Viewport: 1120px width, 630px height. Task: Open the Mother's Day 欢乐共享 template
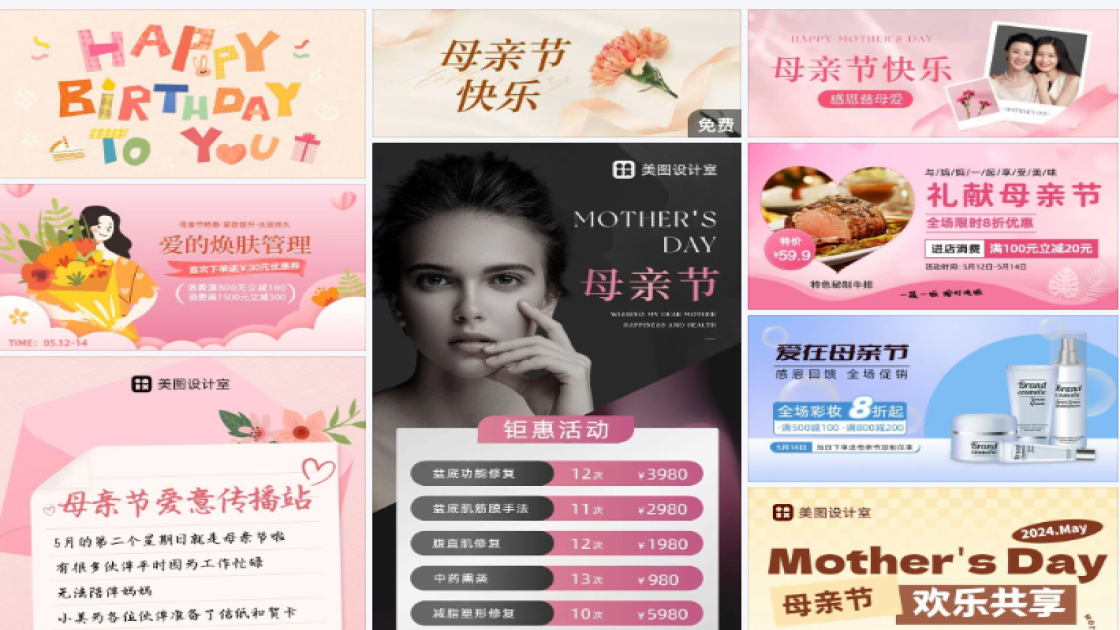pos(932,558)
